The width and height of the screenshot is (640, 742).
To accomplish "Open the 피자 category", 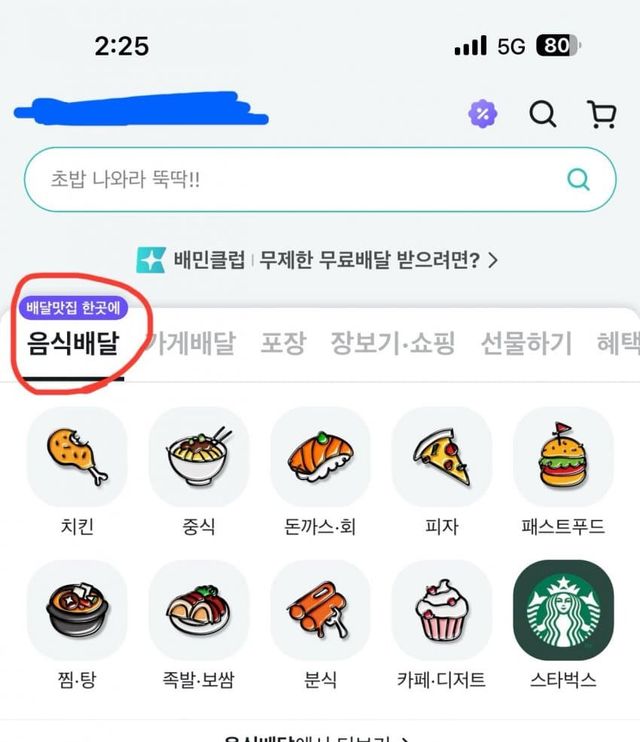I will (x=441, y=458).
